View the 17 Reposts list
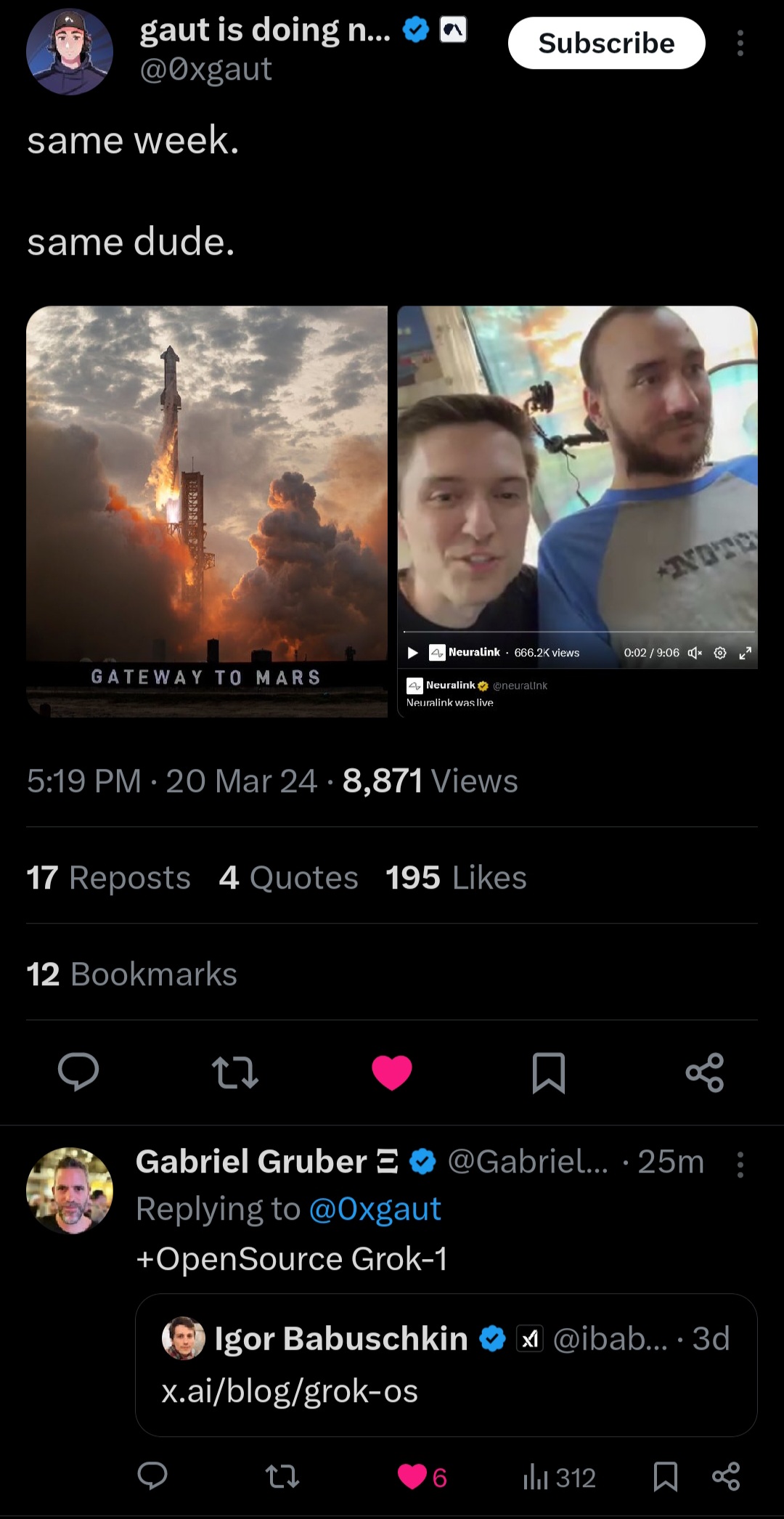 pos(108,877)
